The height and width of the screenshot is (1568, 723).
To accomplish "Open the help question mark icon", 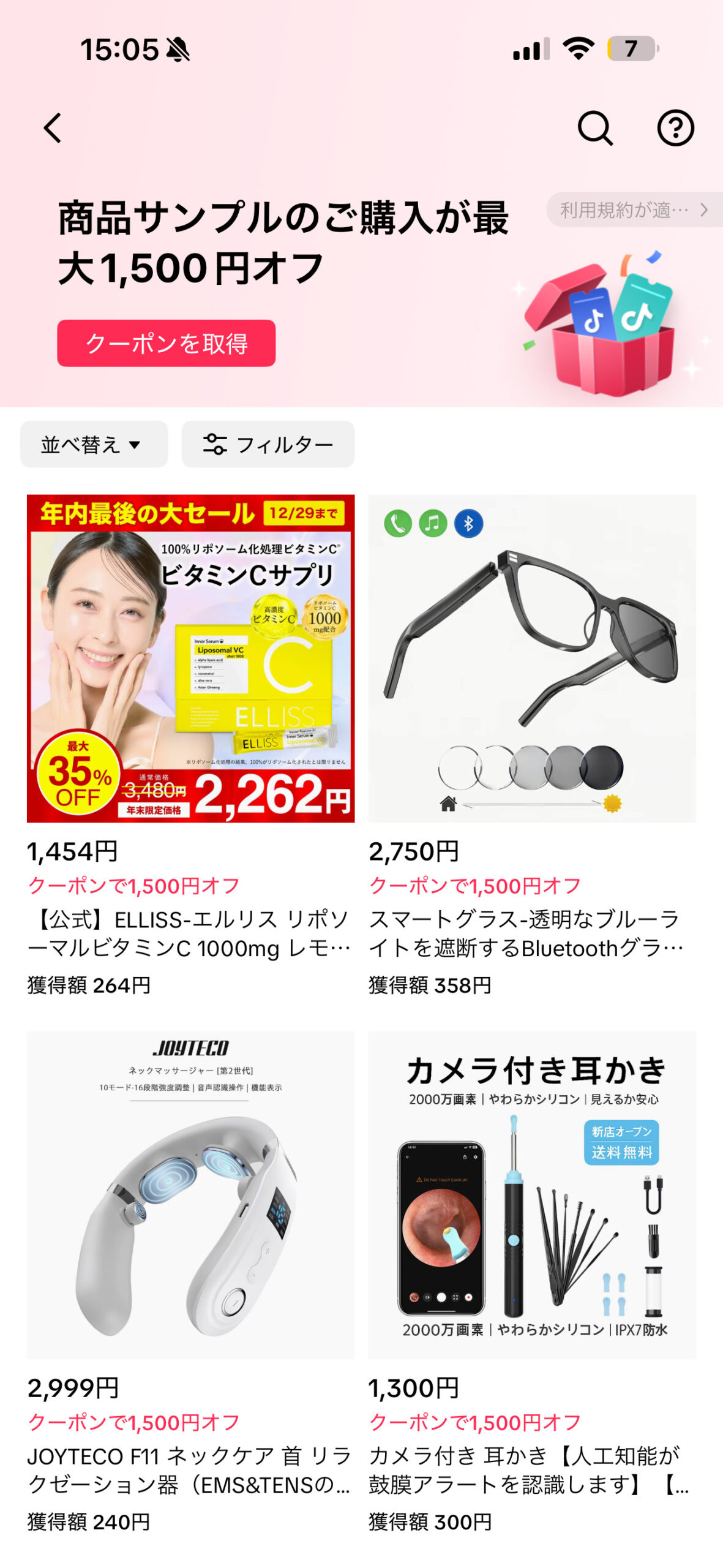I will coord(675,128).
